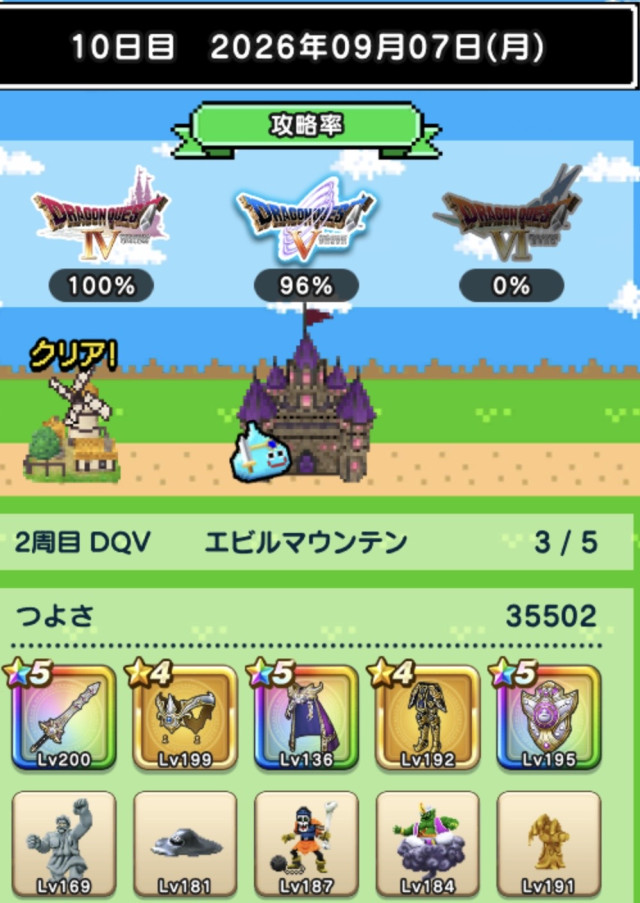Open the Lv192 golden armor tile
640x903 pixels.
[x=427, y=718]
